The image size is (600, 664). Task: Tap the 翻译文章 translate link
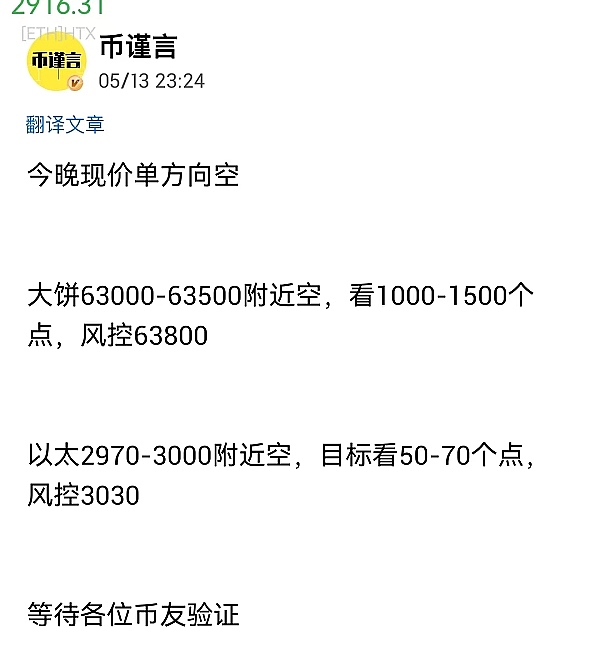point(65,125)
